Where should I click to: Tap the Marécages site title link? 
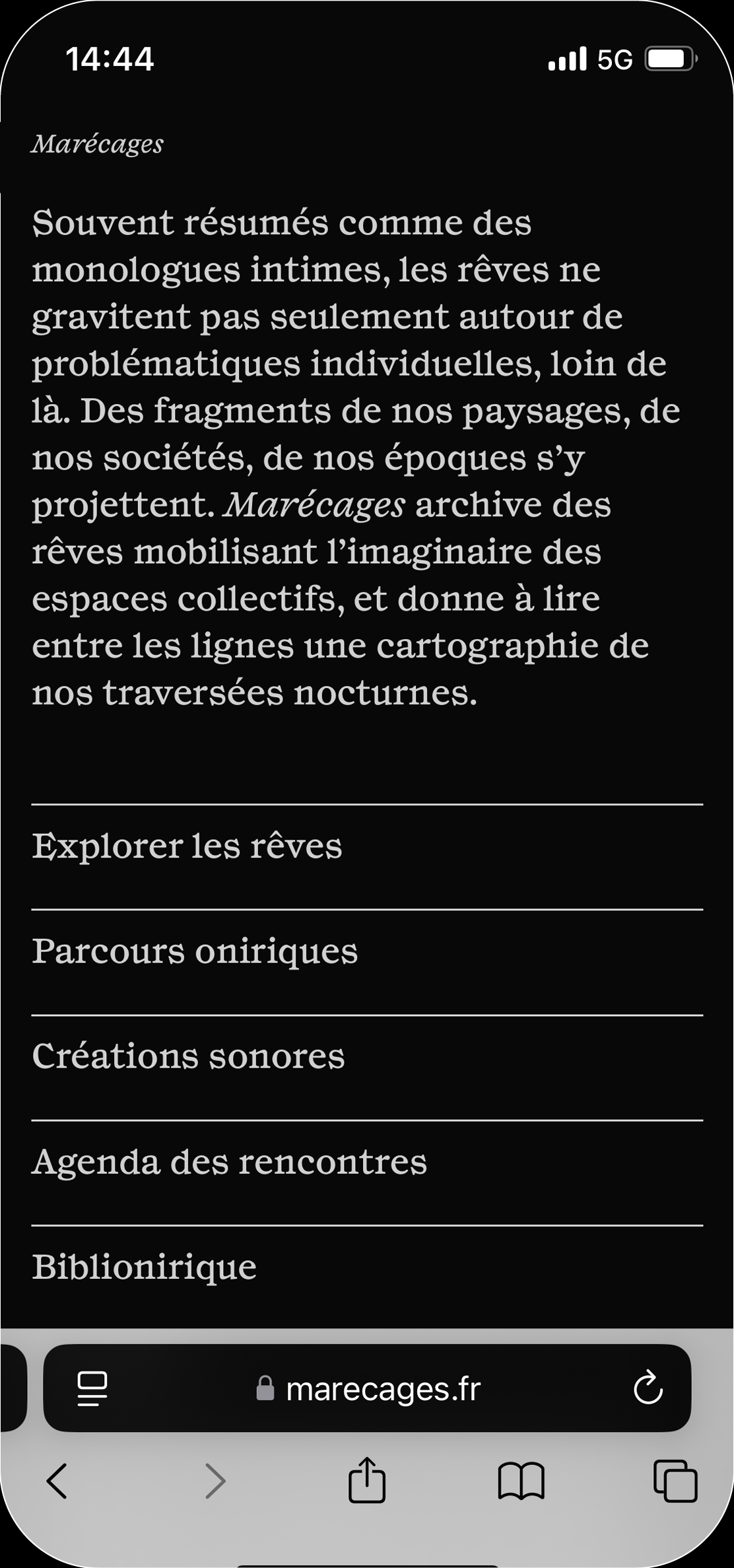click(98, 144)
